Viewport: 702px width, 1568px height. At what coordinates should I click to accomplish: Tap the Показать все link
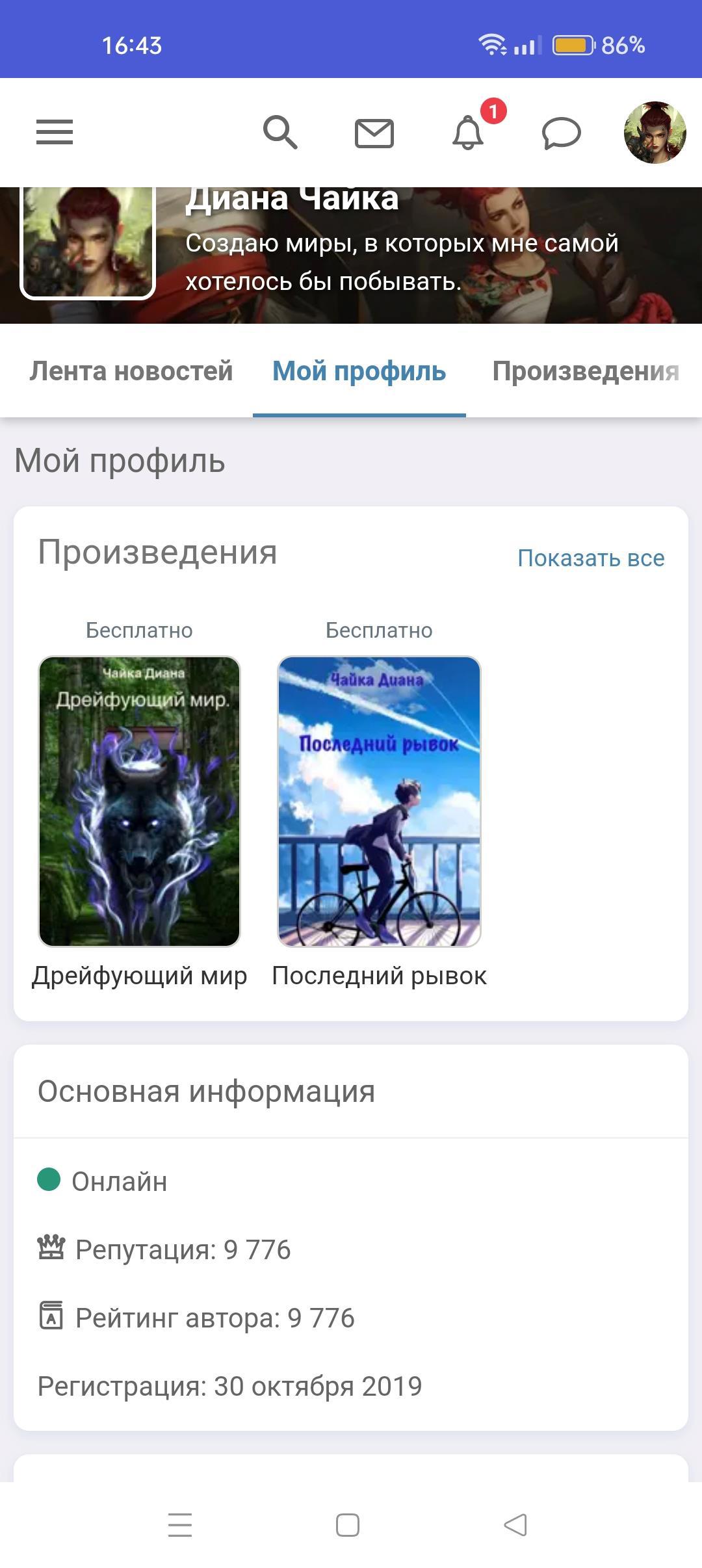coord(591,558)
